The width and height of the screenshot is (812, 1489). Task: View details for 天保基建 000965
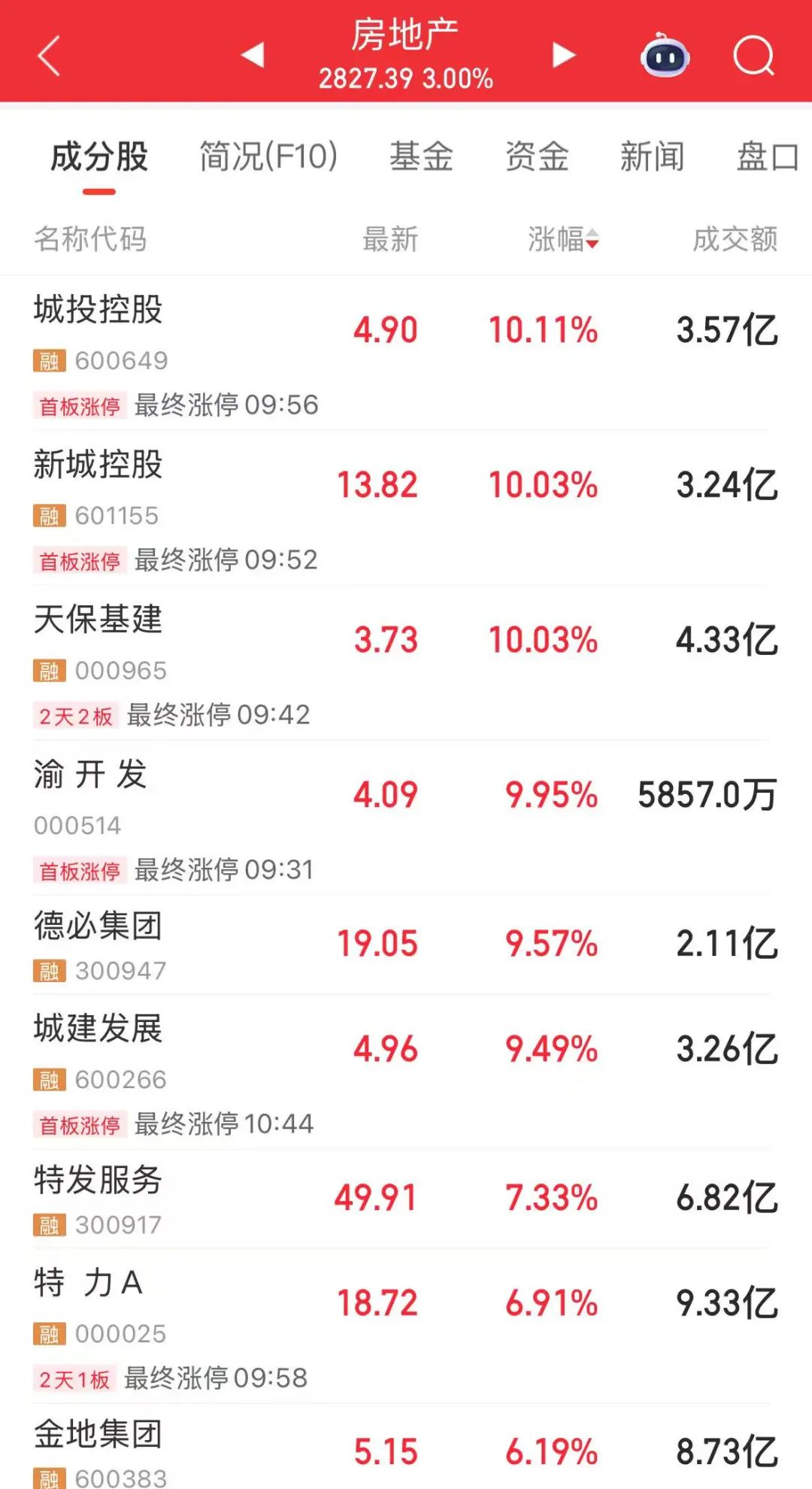tap(98, 620)
